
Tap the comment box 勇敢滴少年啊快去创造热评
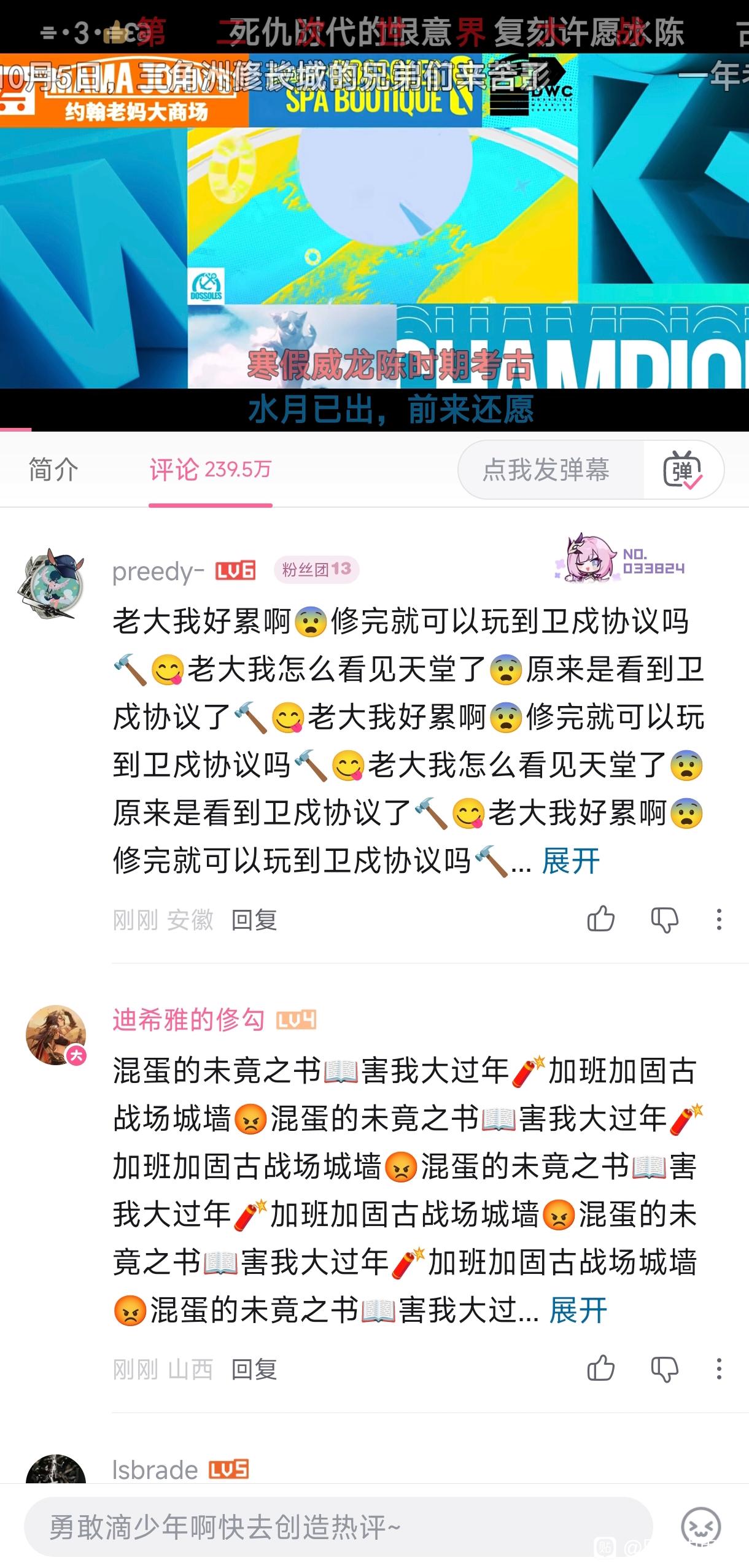pos(338,1526)
